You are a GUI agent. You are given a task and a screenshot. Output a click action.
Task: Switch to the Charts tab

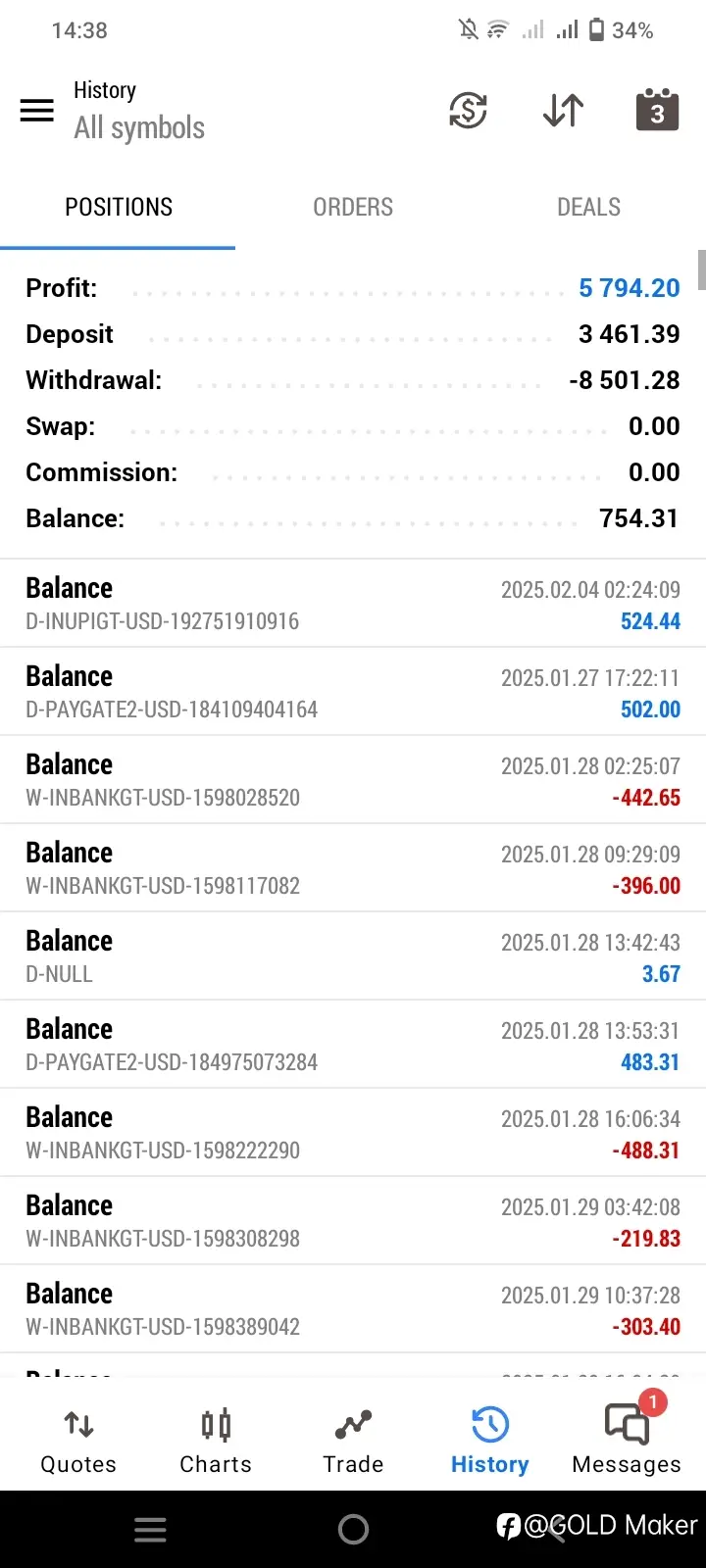pos(216,1441)
